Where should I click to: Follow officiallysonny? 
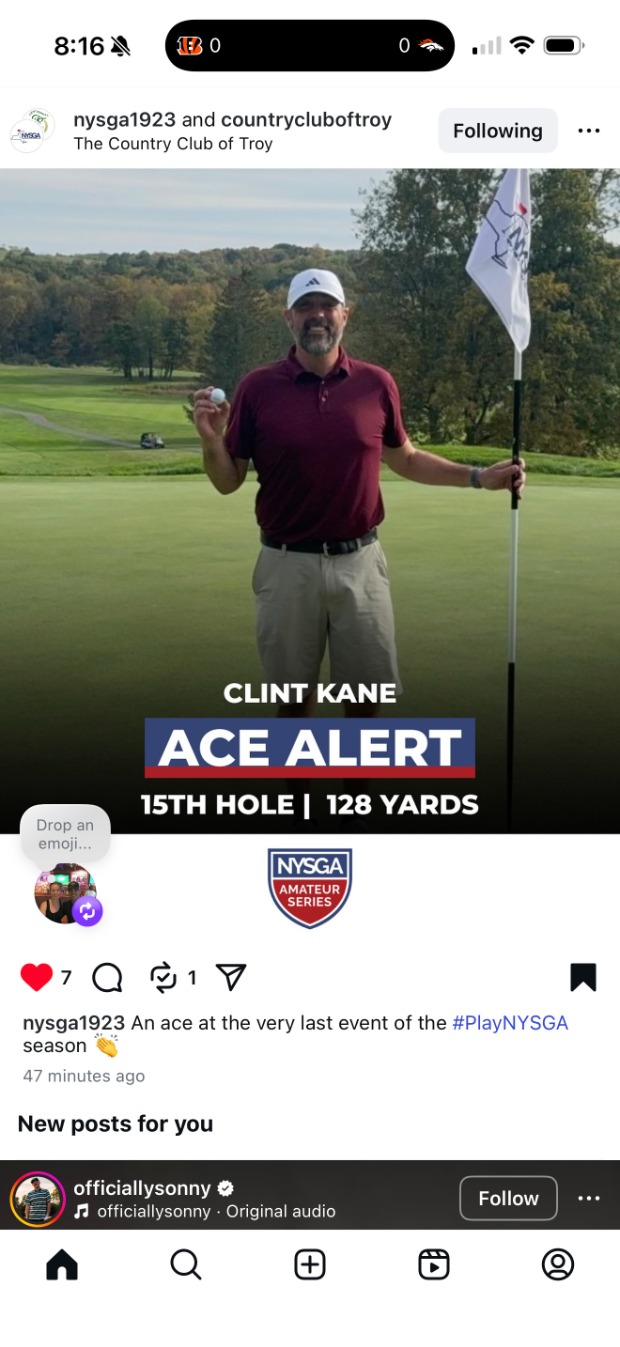pyautogui.click(x=508, y=1198)
